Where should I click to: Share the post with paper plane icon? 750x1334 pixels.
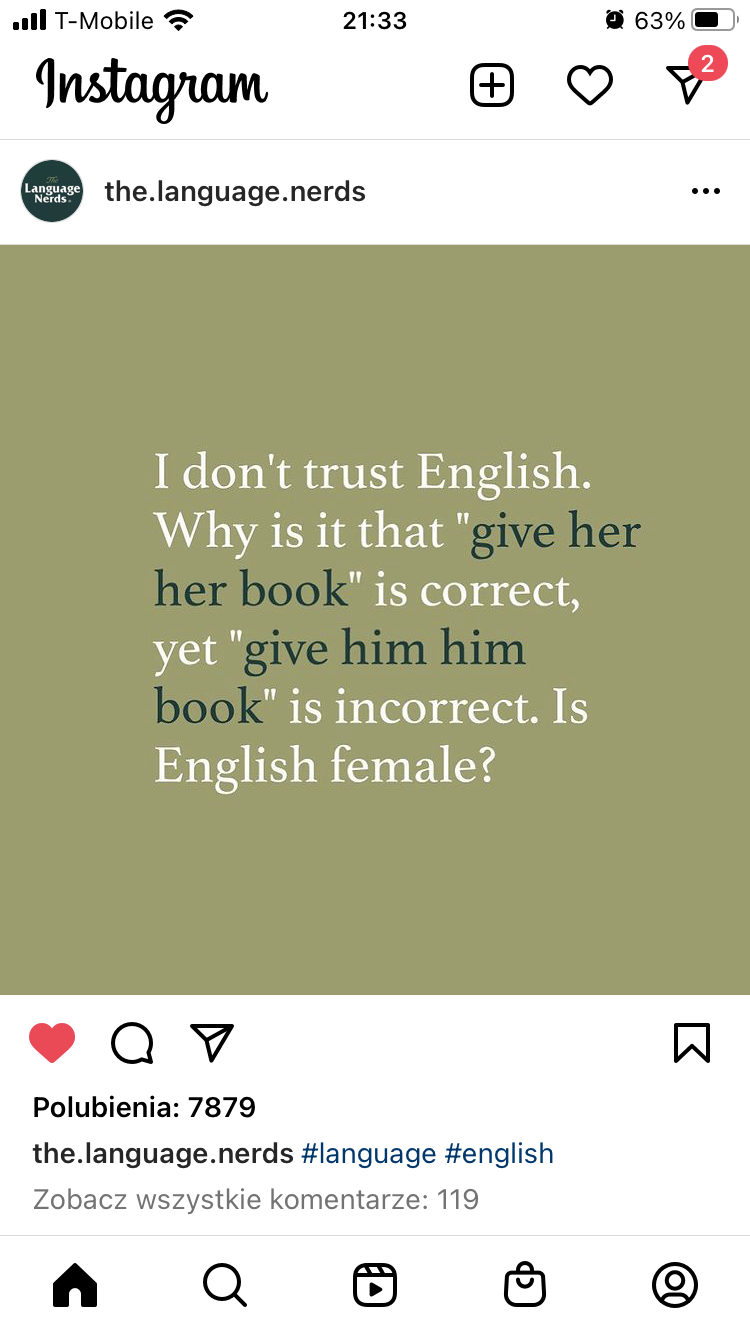click(x=212, y=1042)
